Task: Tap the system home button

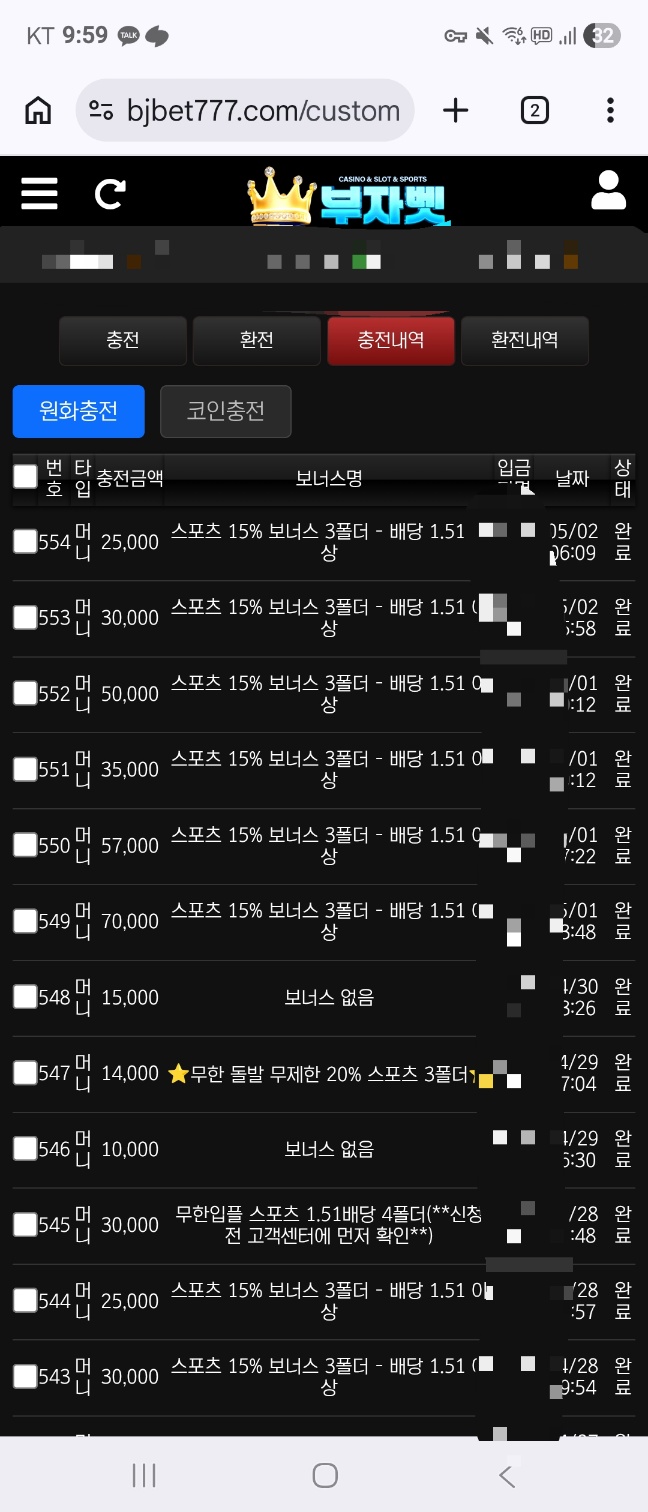Action: tap(324, 1475)
